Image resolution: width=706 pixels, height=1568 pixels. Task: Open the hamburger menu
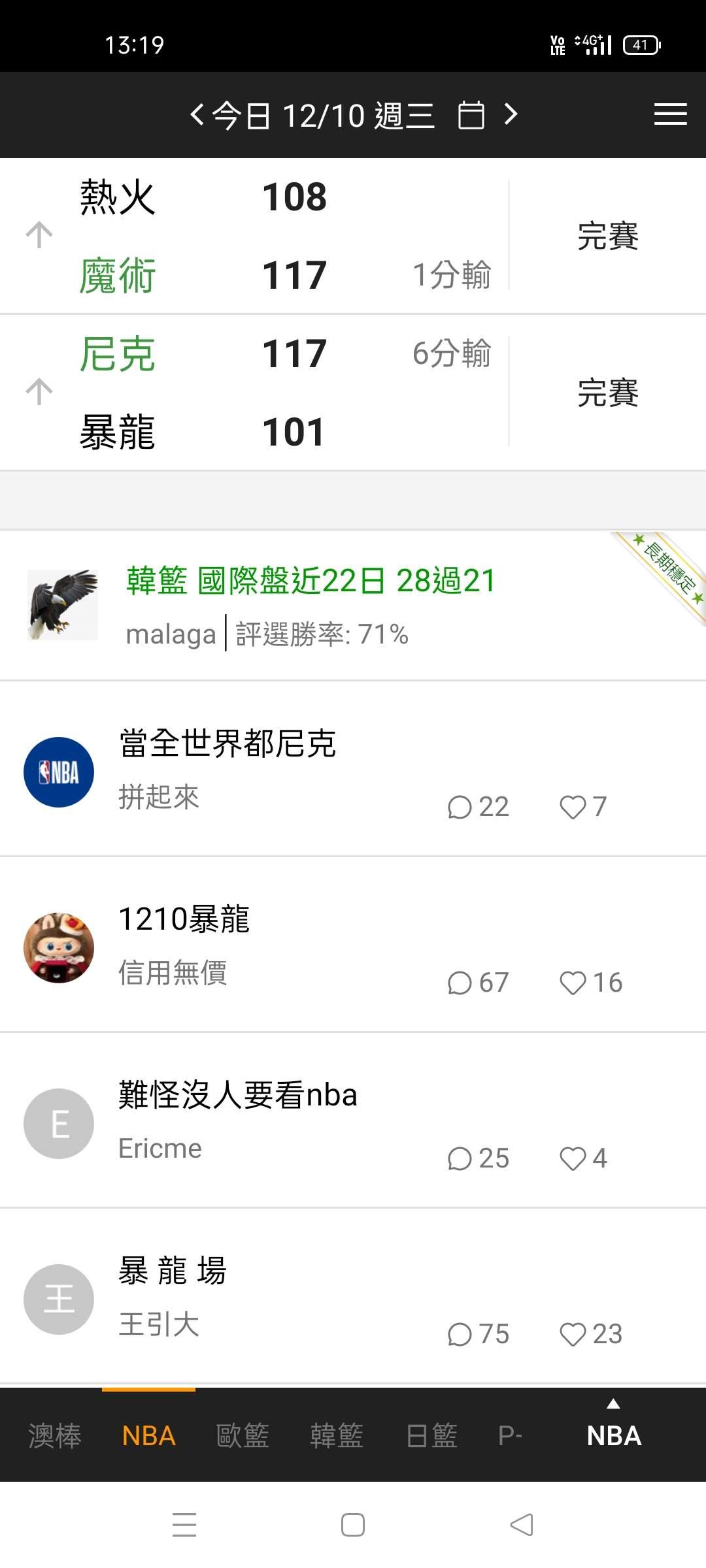coord(670,114)
